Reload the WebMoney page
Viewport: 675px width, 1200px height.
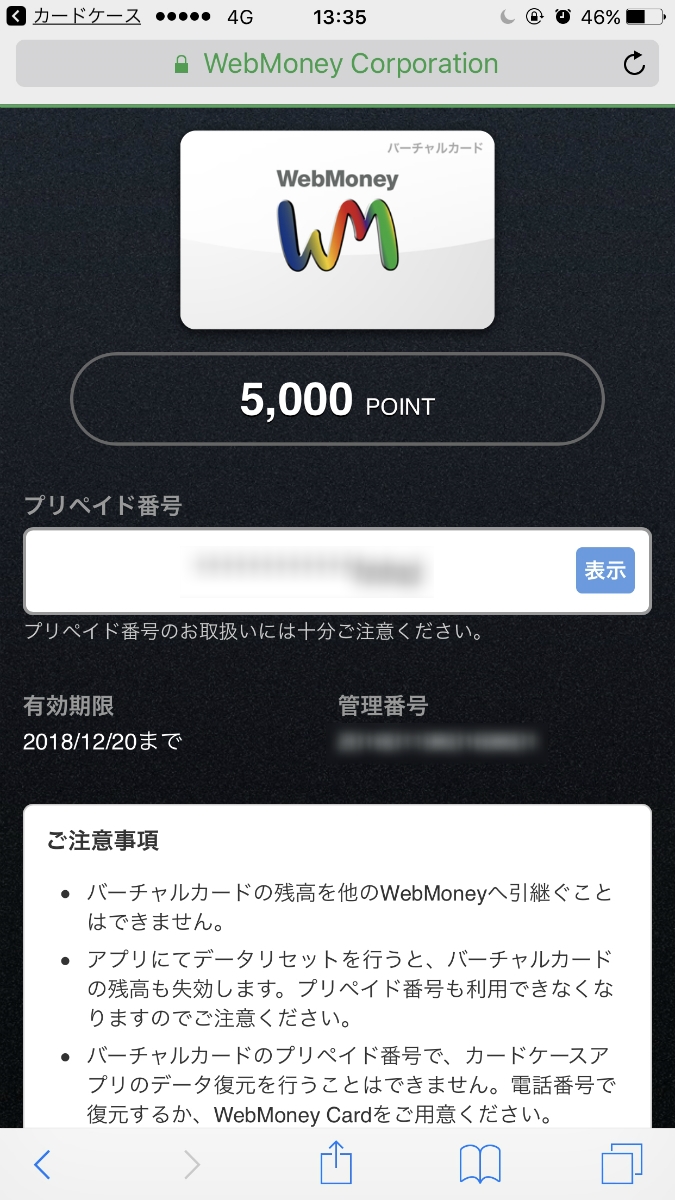(x=634, y=65)
